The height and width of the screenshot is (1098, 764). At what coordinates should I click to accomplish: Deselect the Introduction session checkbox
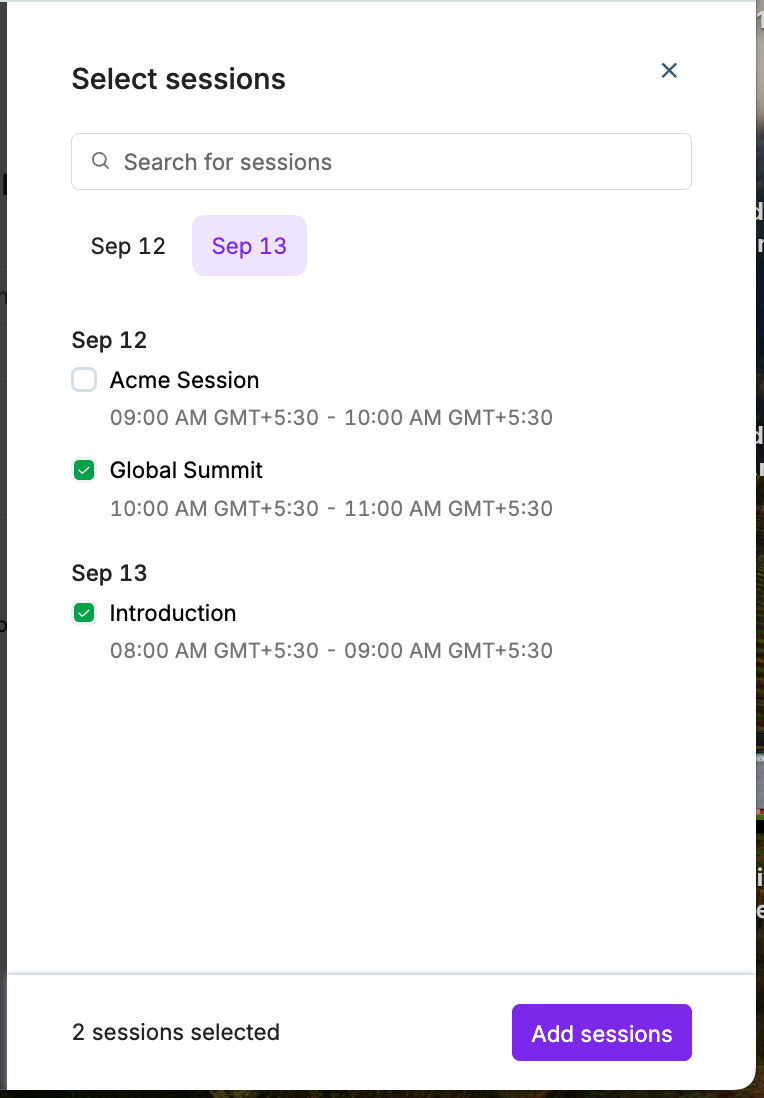84,613
